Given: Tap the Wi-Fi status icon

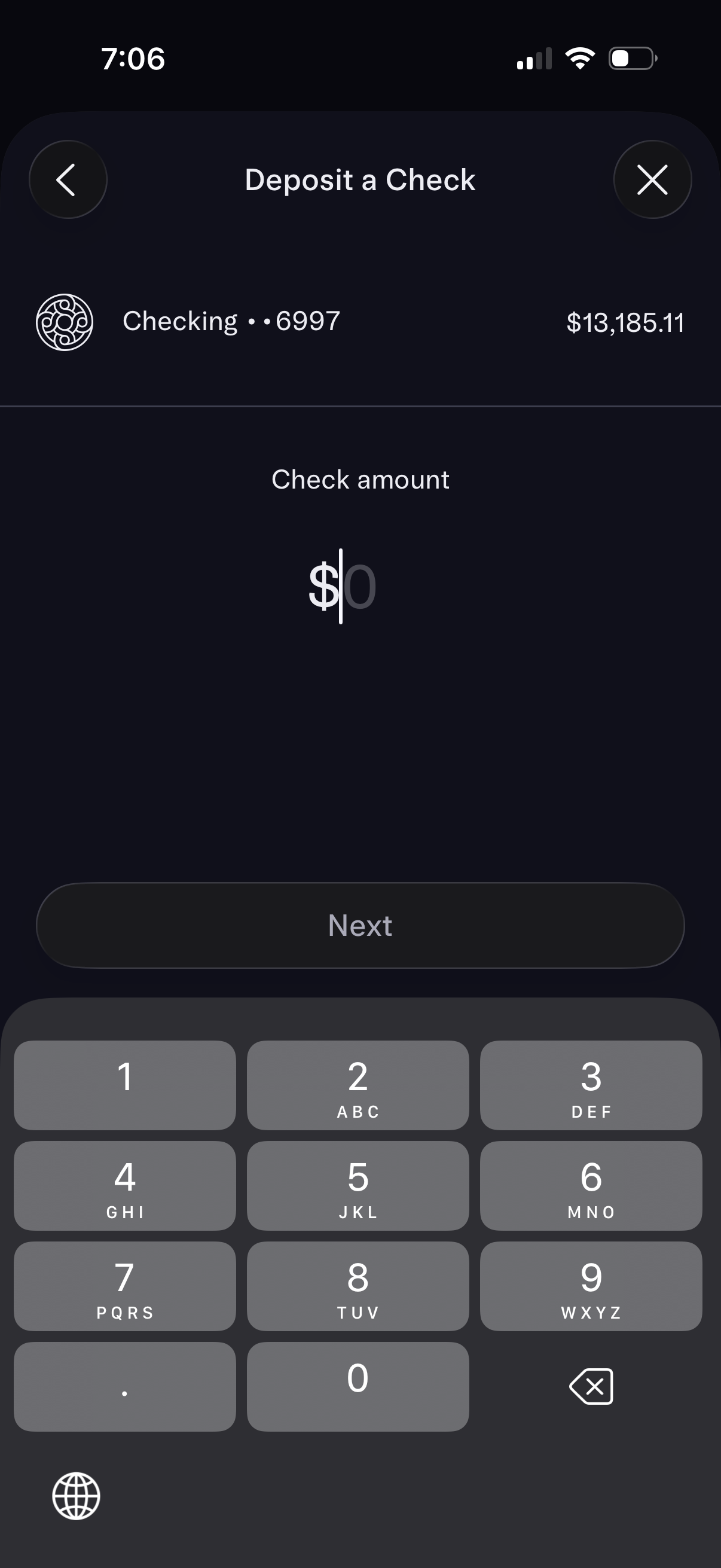Looking at the screenshot, I should tap(579, 58).
